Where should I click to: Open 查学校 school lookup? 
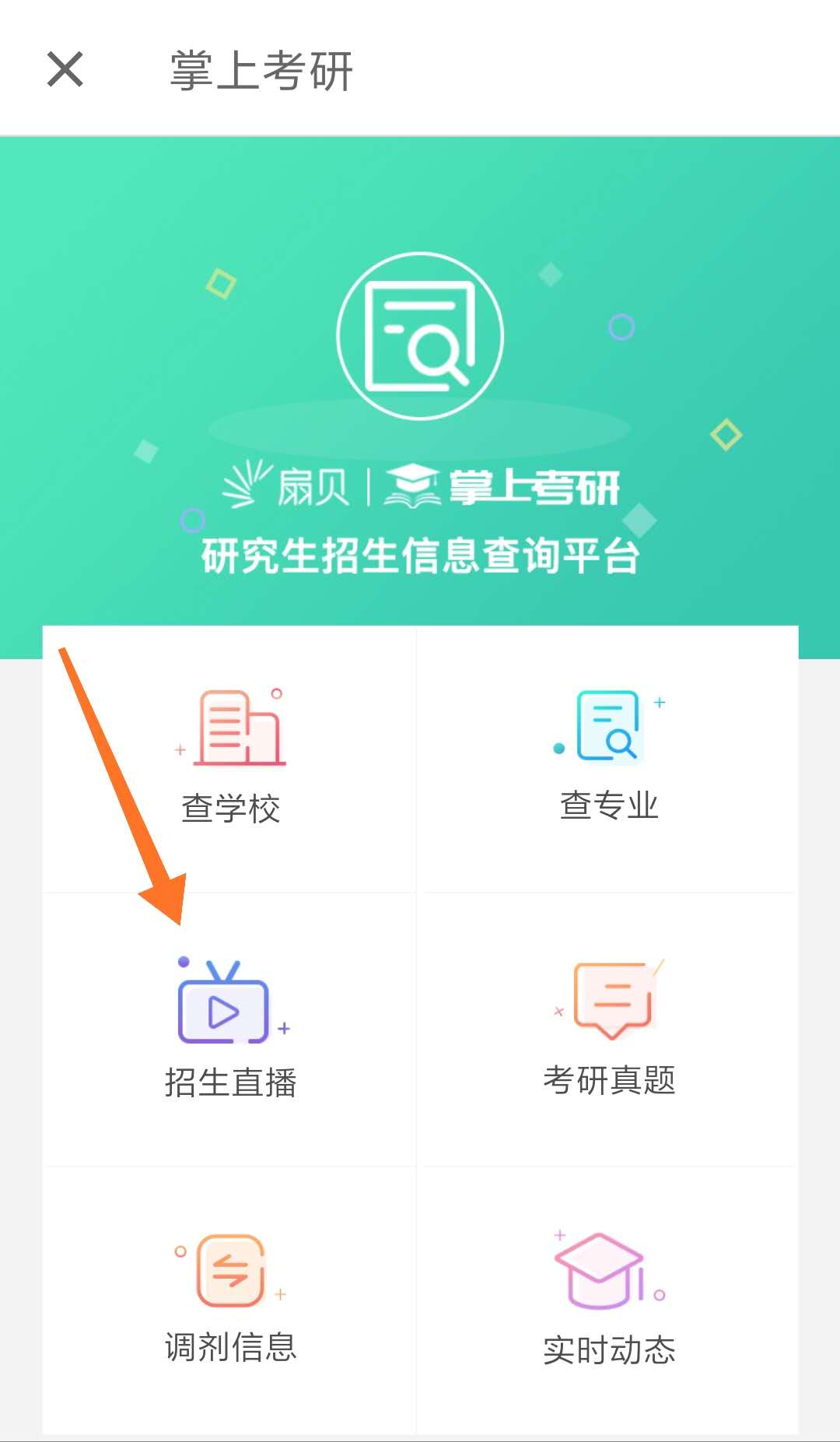point(230,758)
